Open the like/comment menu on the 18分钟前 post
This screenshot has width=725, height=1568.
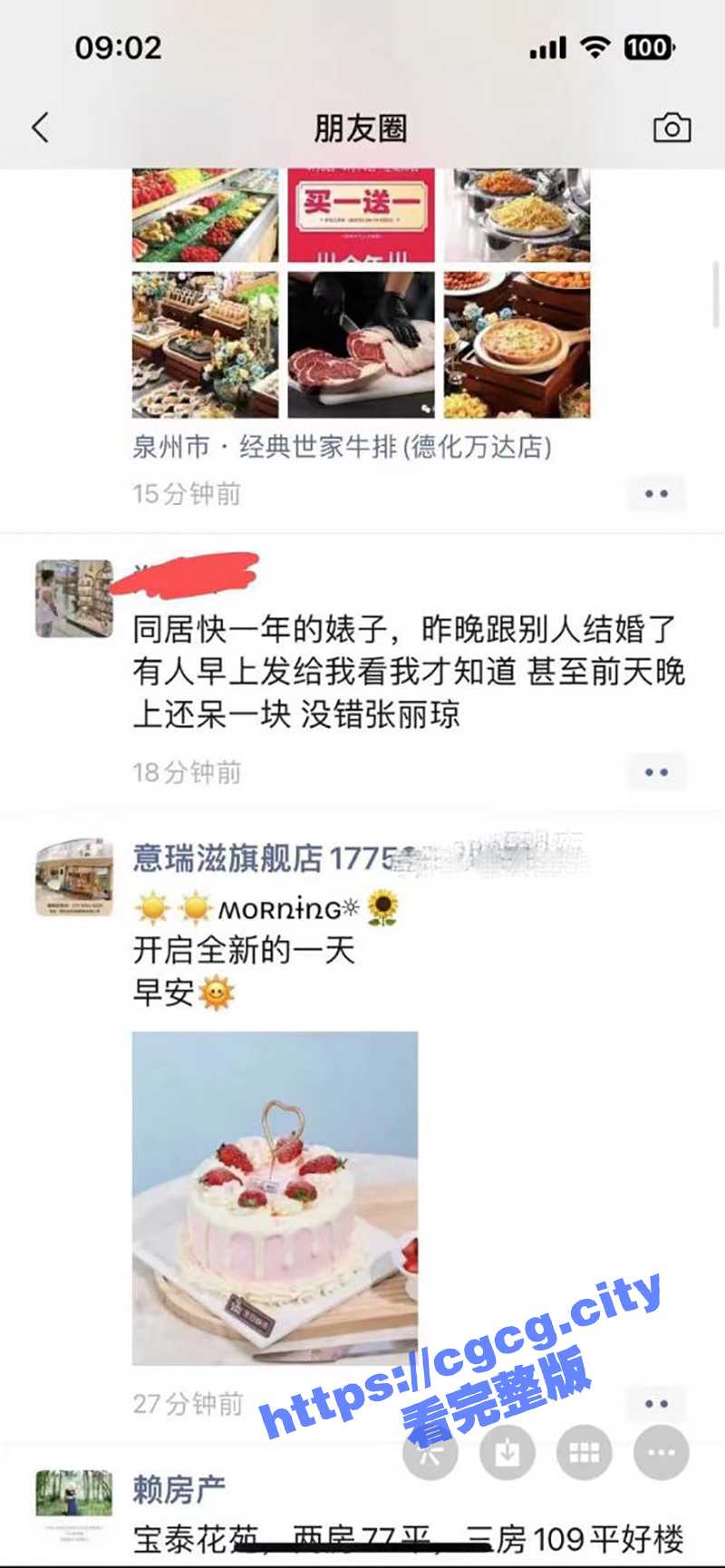[656, 772]
